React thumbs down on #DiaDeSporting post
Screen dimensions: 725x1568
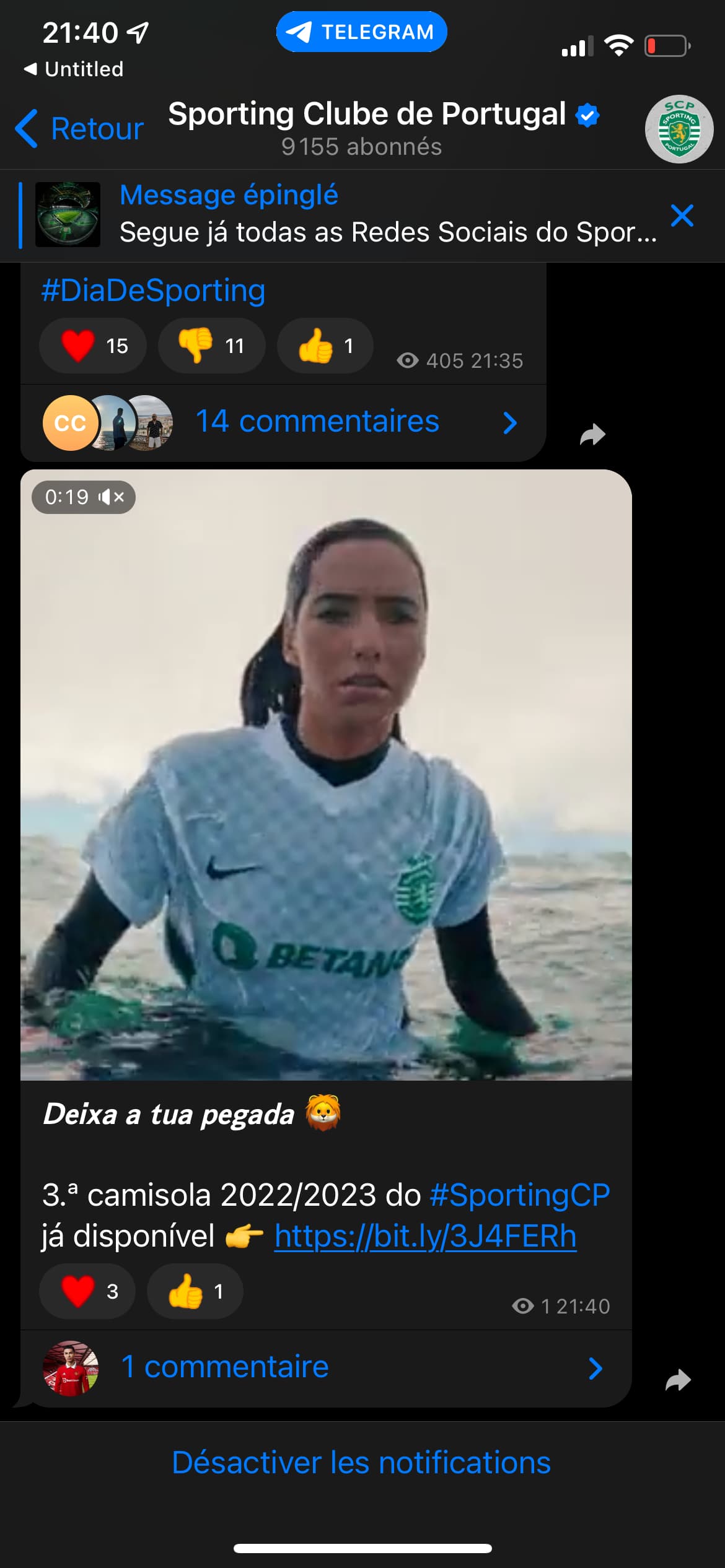click(x=211, y=346)
